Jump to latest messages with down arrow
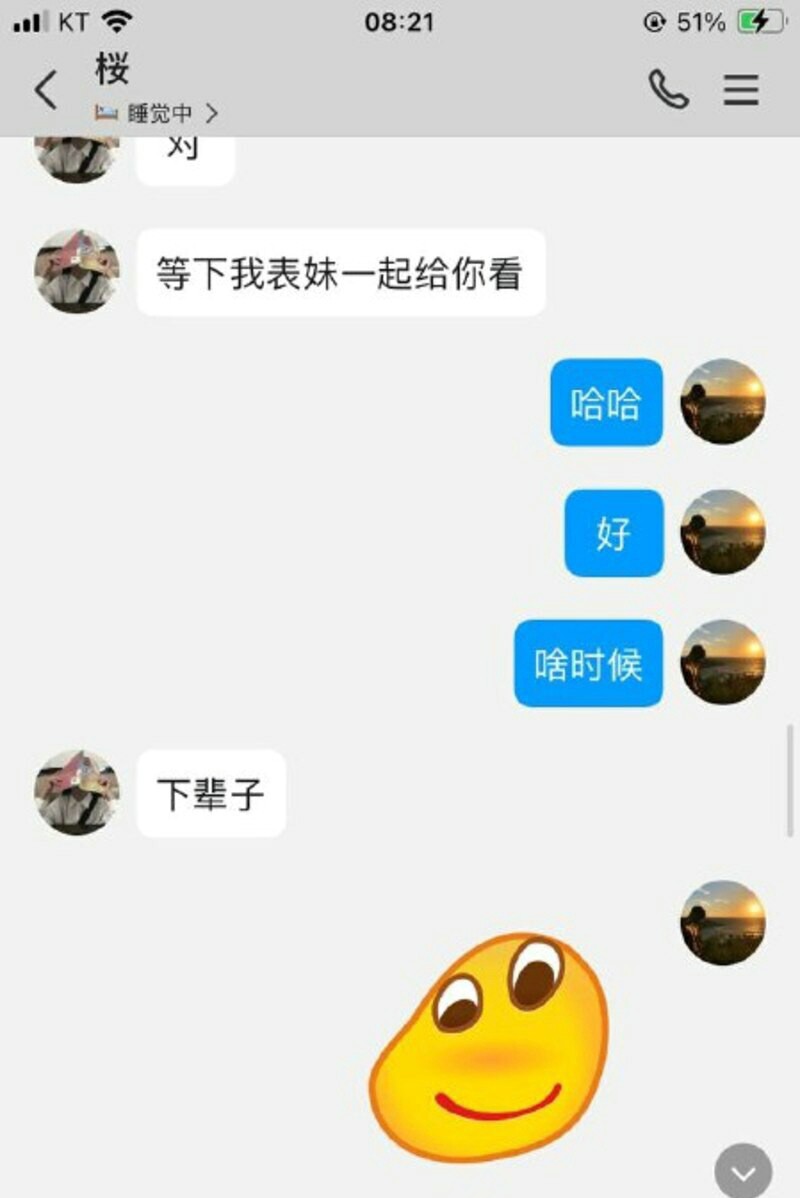 pyautogui.click(x=743, y=1171)
